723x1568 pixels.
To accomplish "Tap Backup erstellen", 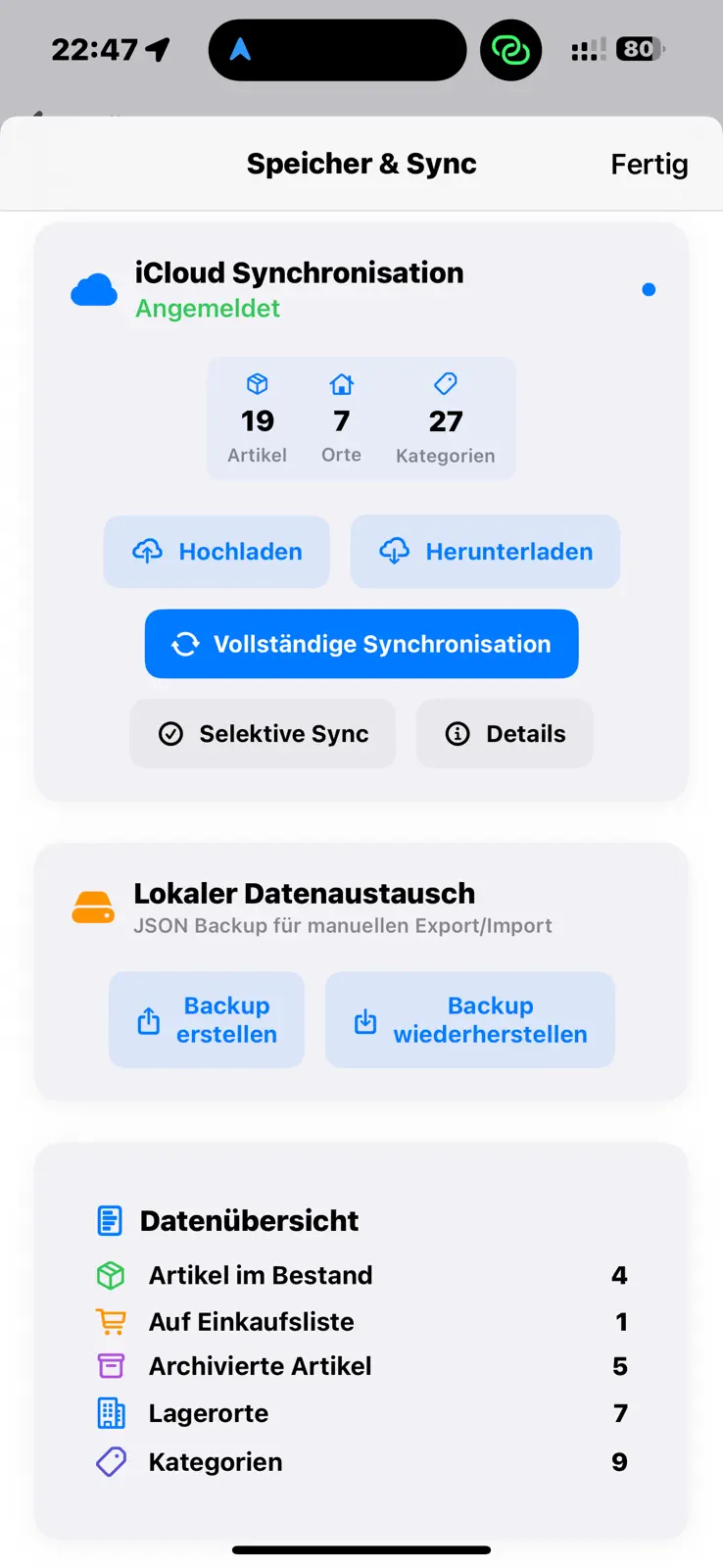I will [207, 1019].
